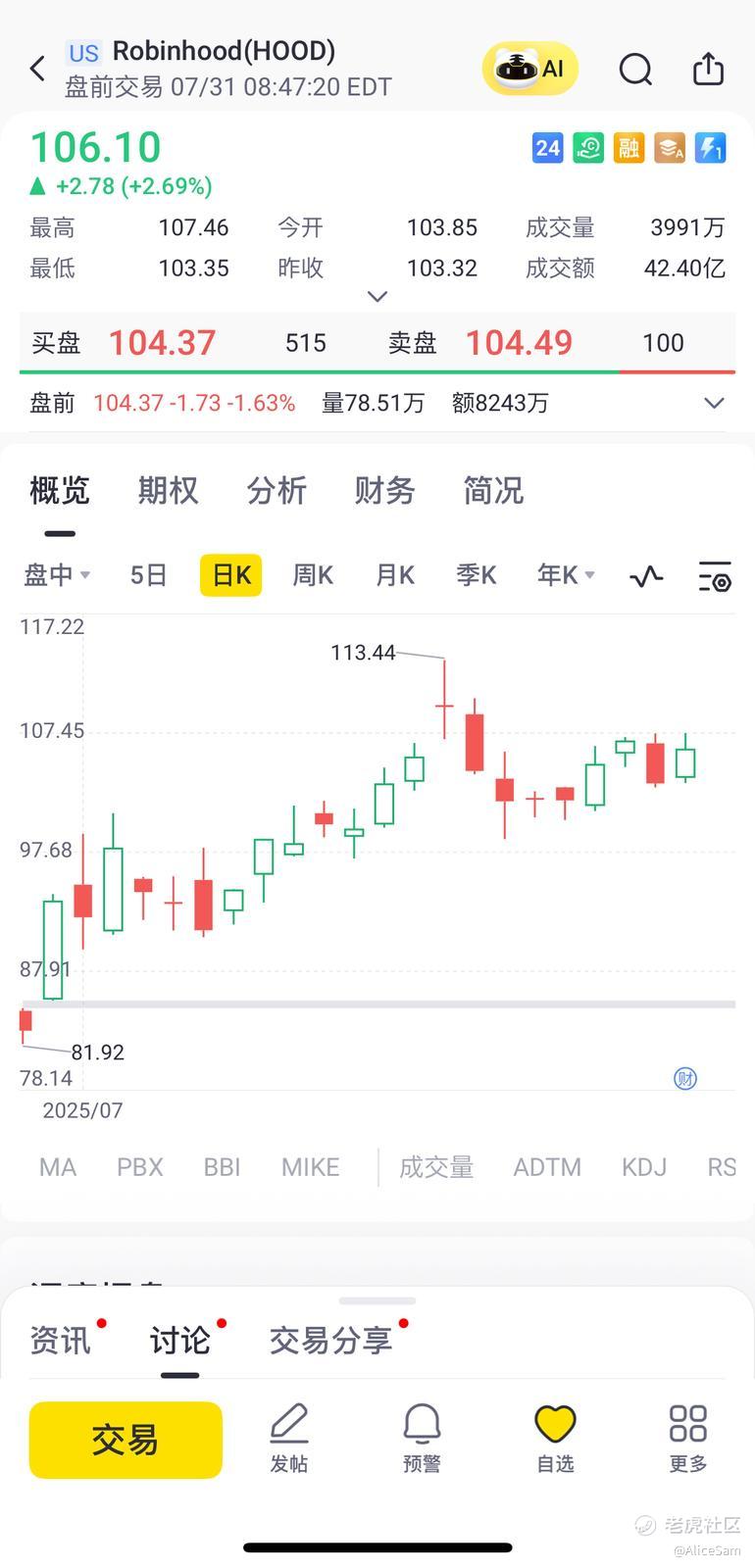
Task: Show the 5日 five-day chart
Action: tap(148, 575)
